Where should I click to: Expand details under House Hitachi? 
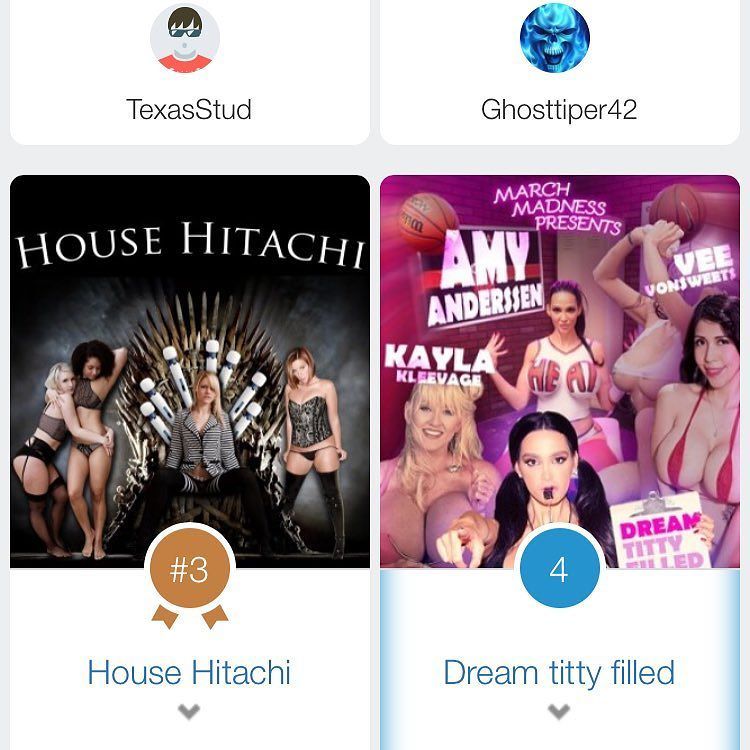(x=189, y=712)
